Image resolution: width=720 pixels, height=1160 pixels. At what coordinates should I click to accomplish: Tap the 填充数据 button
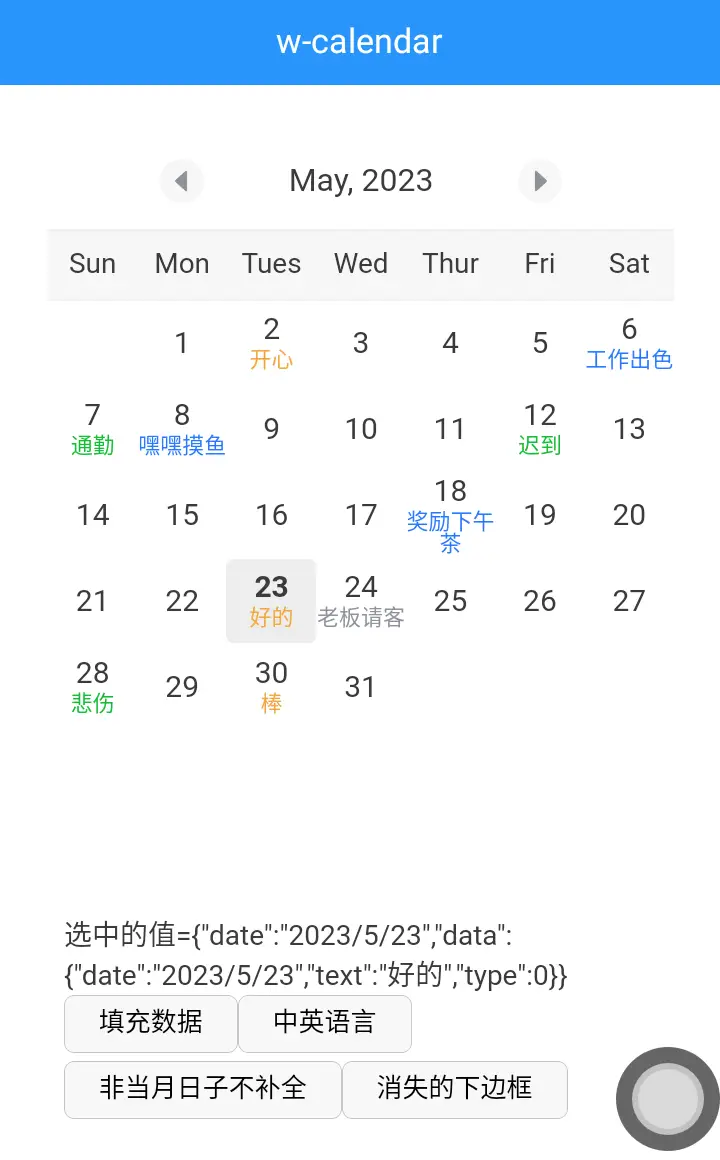click(151, 1023)
